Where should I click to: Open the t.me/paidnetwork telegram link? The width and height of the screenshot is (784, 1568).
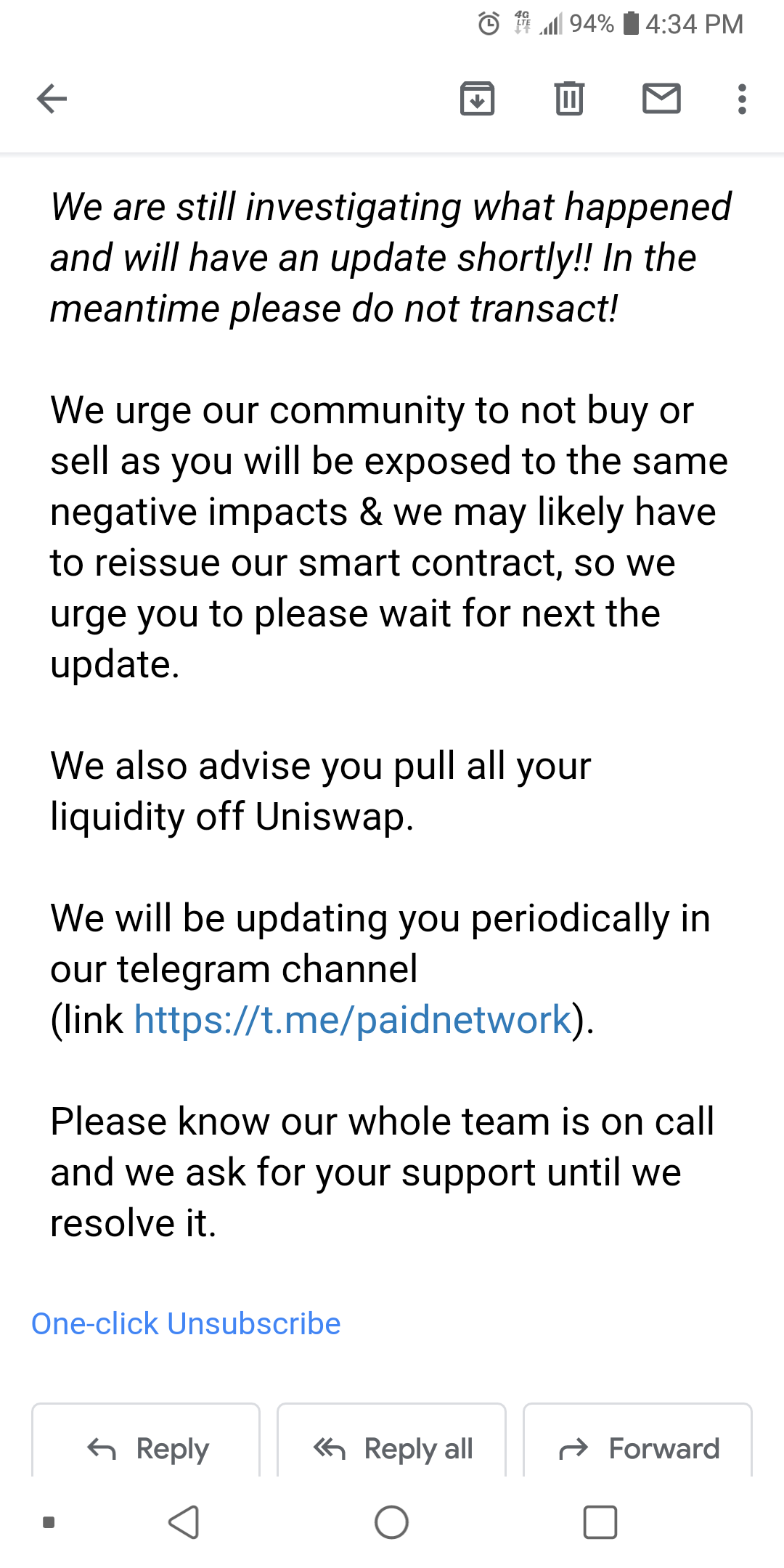[354, 1020]
